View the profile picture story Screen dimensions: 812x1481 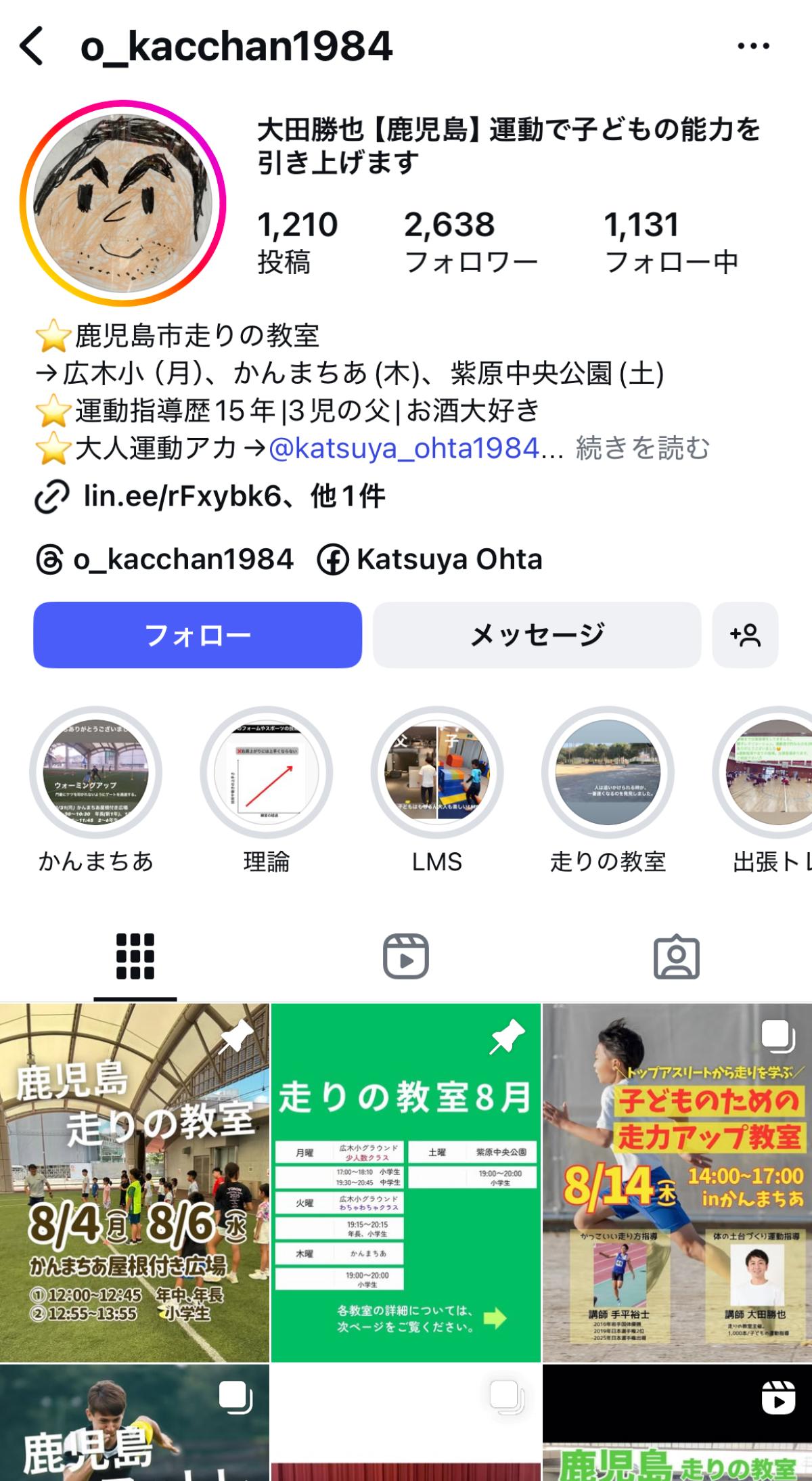coord(122,203)
